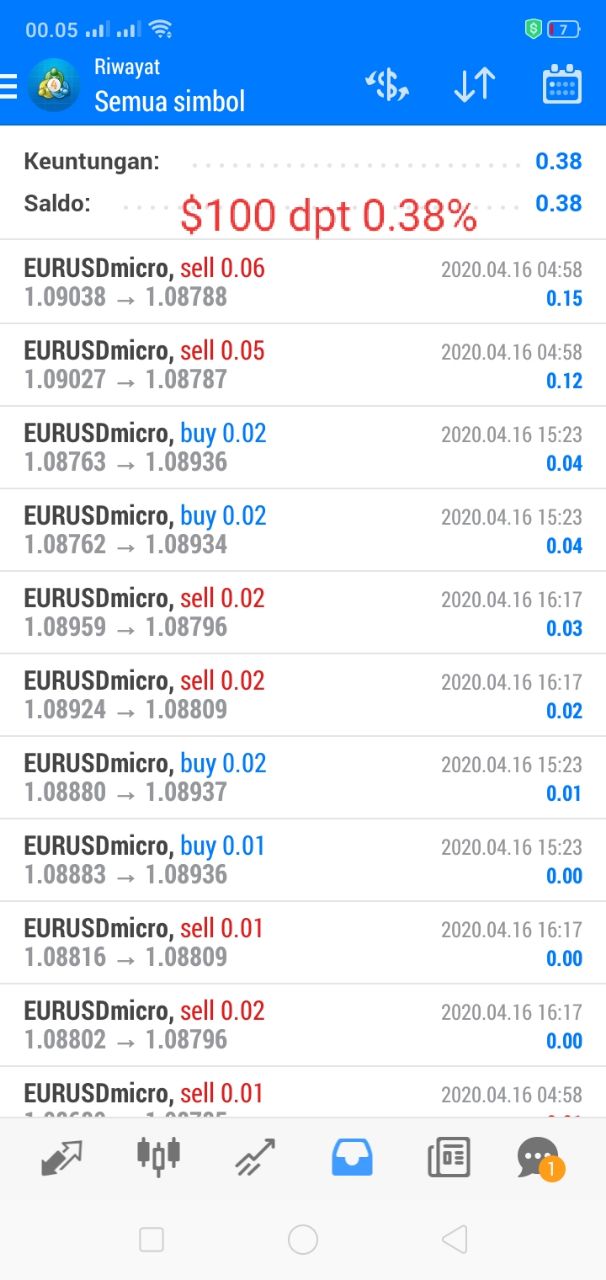Expand the EURUSDmicro sell 0.05 trade
Image resolution: width=606 pixels, height=1280 pixels.
click(303, 365)
